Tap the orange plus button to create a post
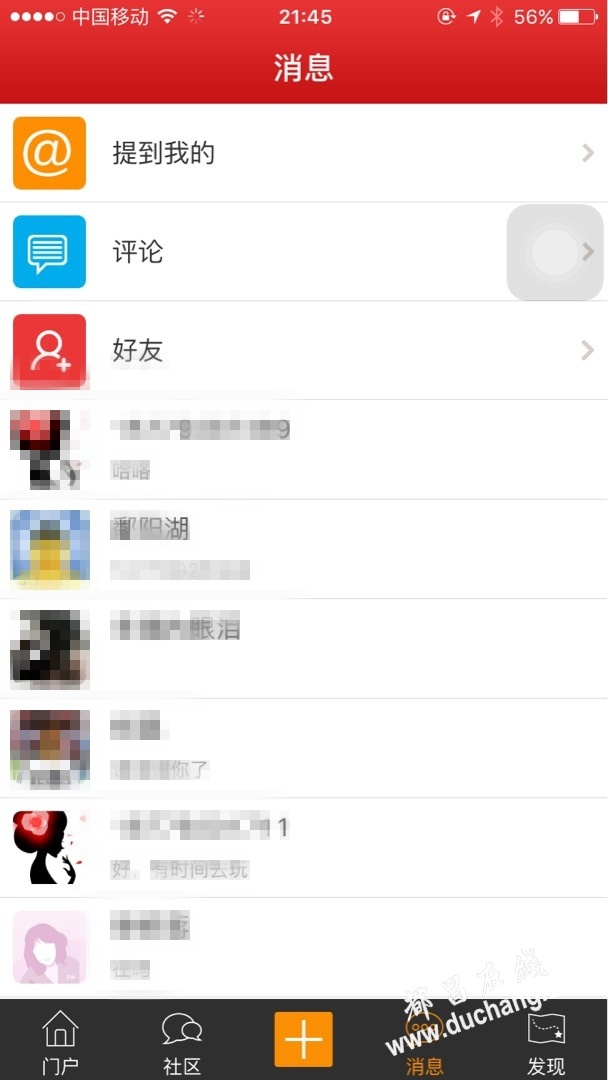The width and height of the screenshot is (608, 1080). pos(303,1039)
